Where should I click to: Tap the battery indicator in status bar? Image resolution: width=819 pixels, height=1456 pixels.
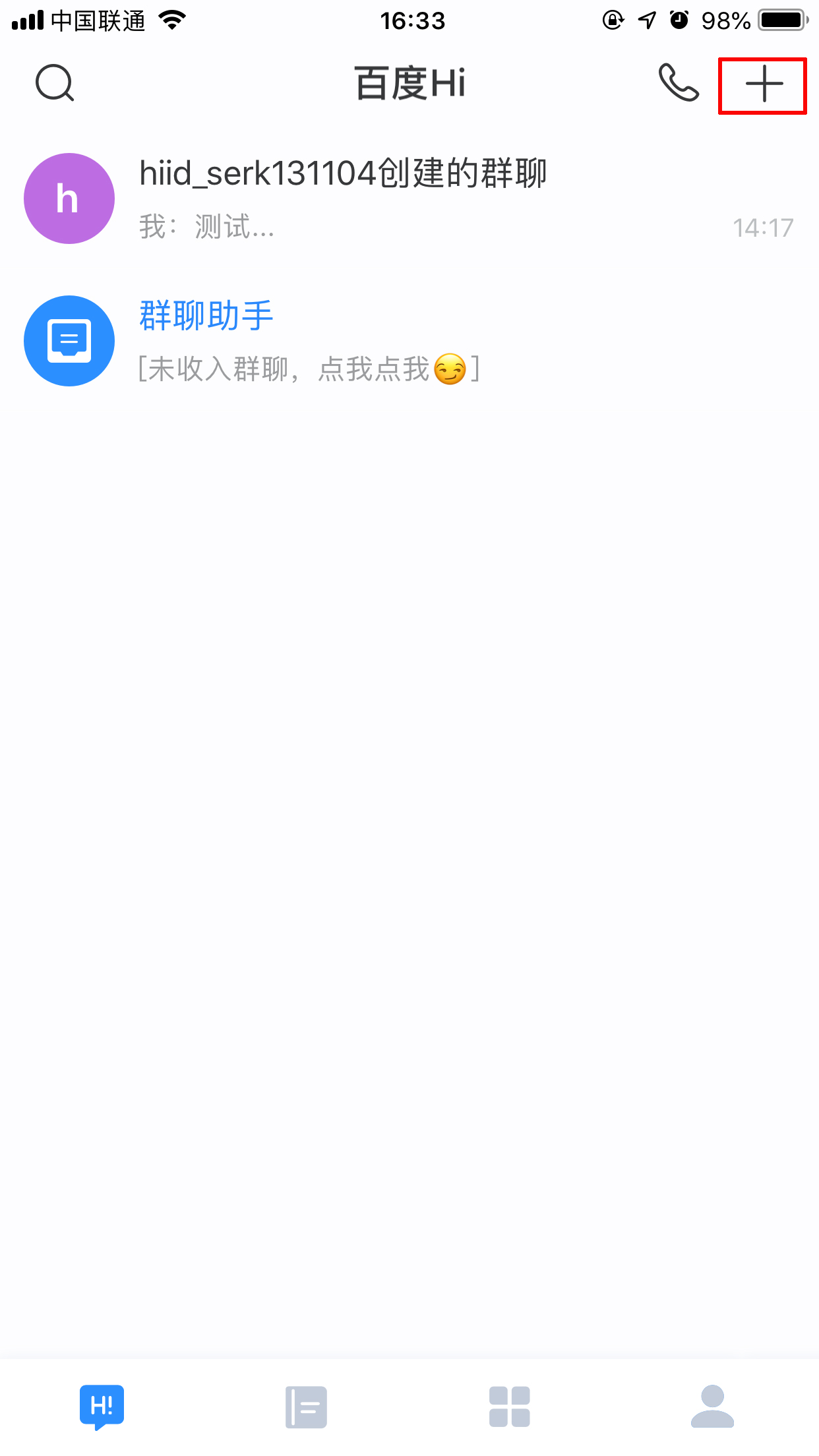pyautogui.click(x=781, y=20)
